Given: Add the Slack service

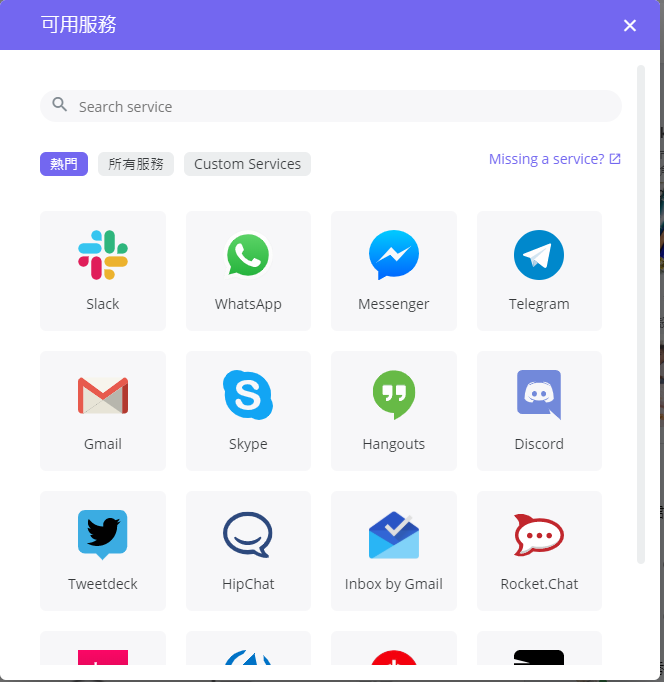Looking at the screenshot, I should (x=103, y=270).
